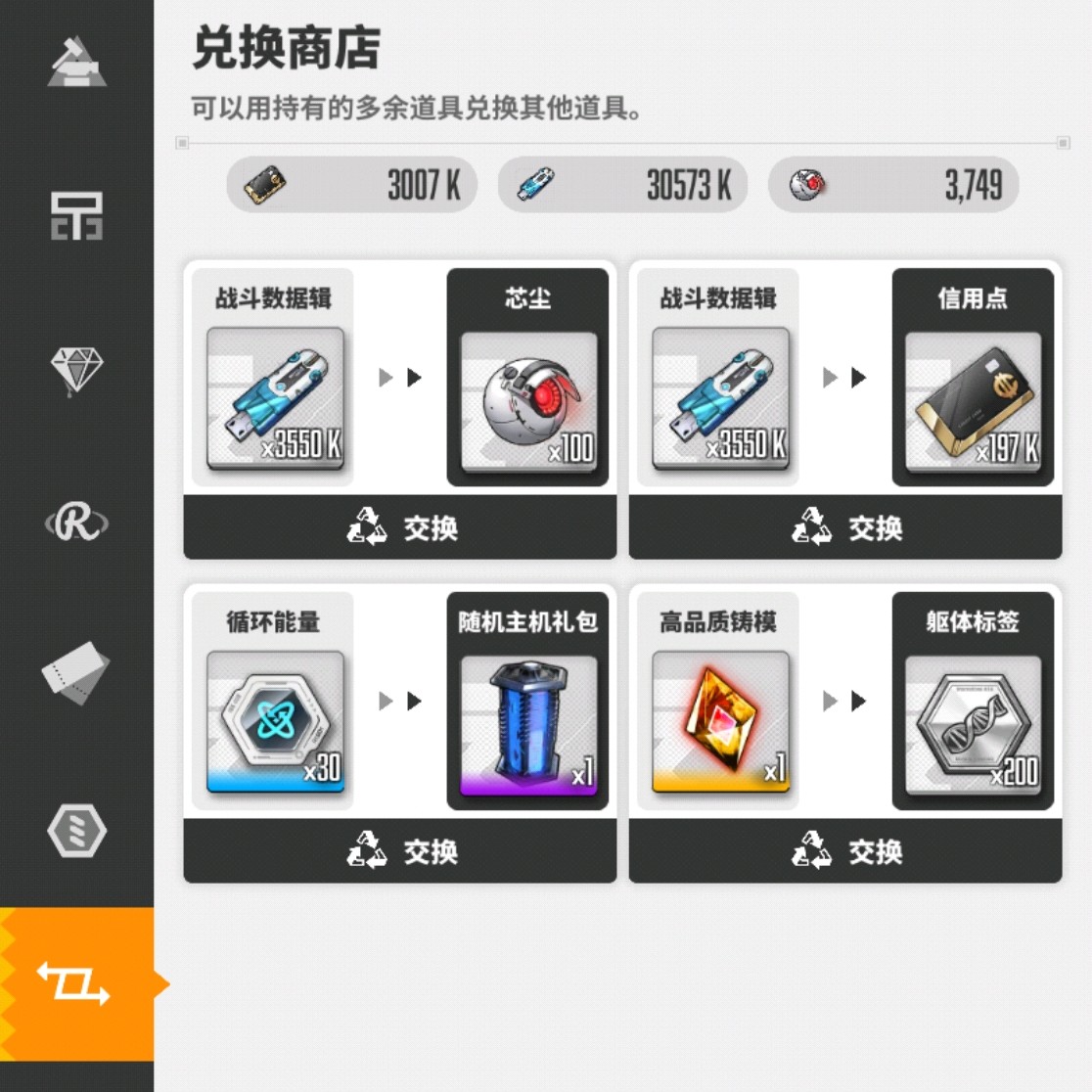Open the ticket tab in sidebar

(76, 674)
